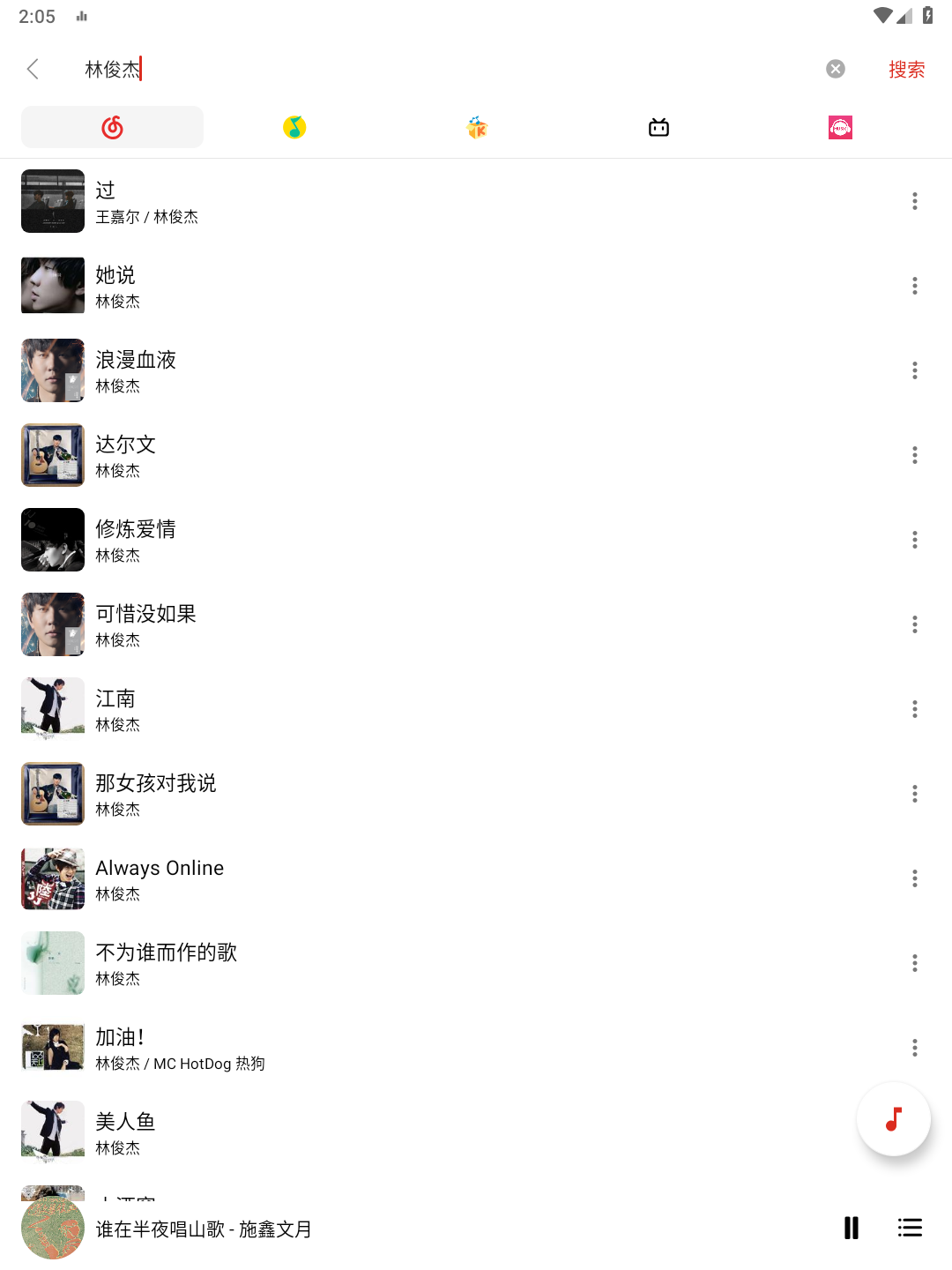Viewport: 952px width, 1270px height.
Task: Open the playback queue list
Action: click(910, 1228)
